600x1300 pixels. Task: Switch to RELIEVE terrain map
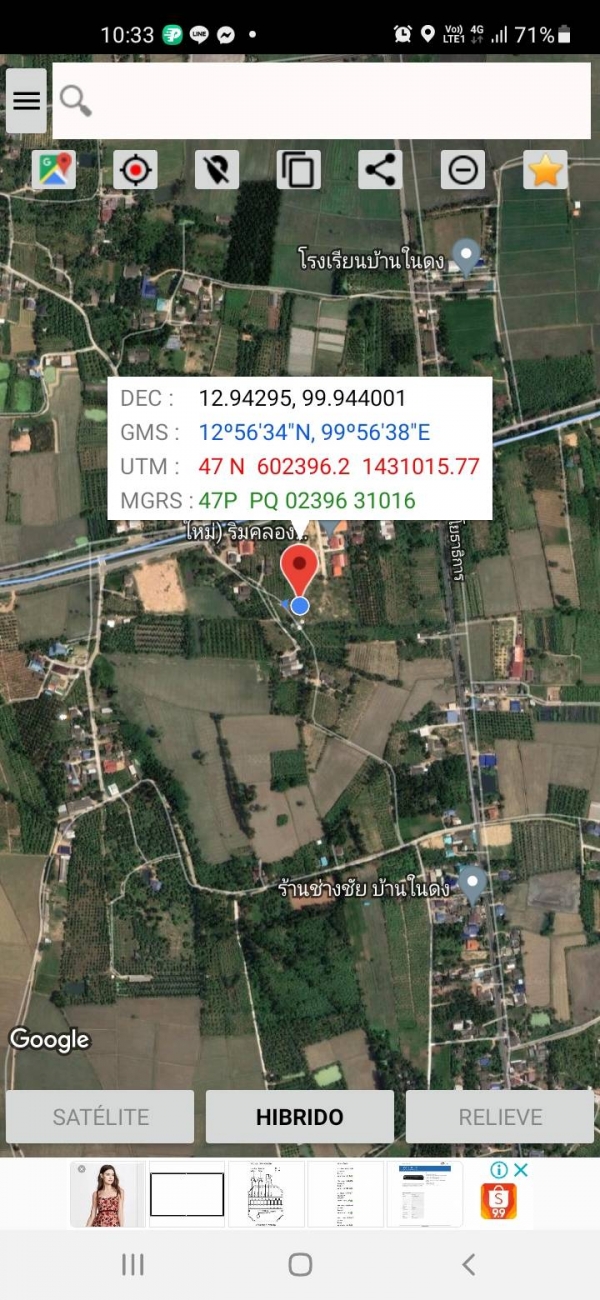coord(500,1117)
